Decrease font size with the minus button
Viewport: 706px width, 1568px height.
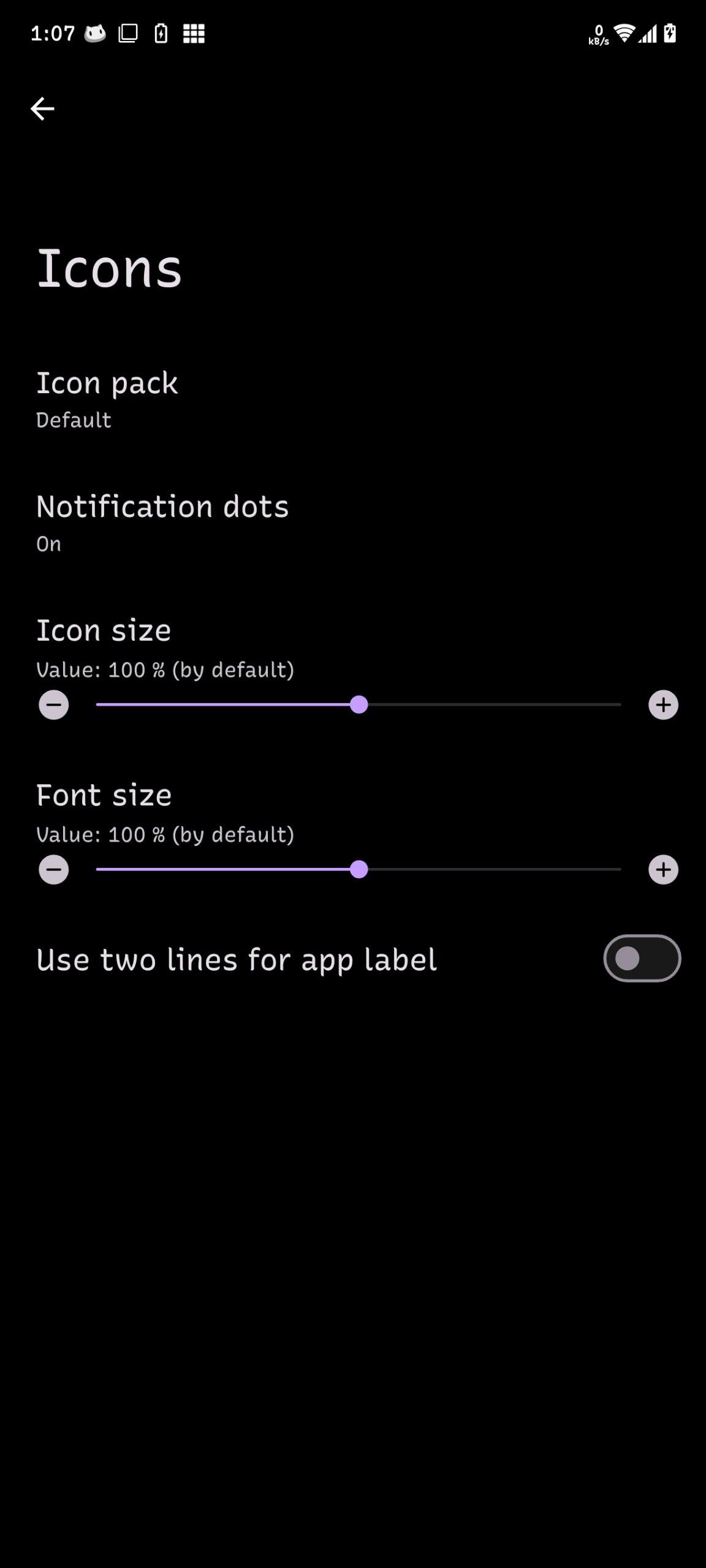[54, 870]
